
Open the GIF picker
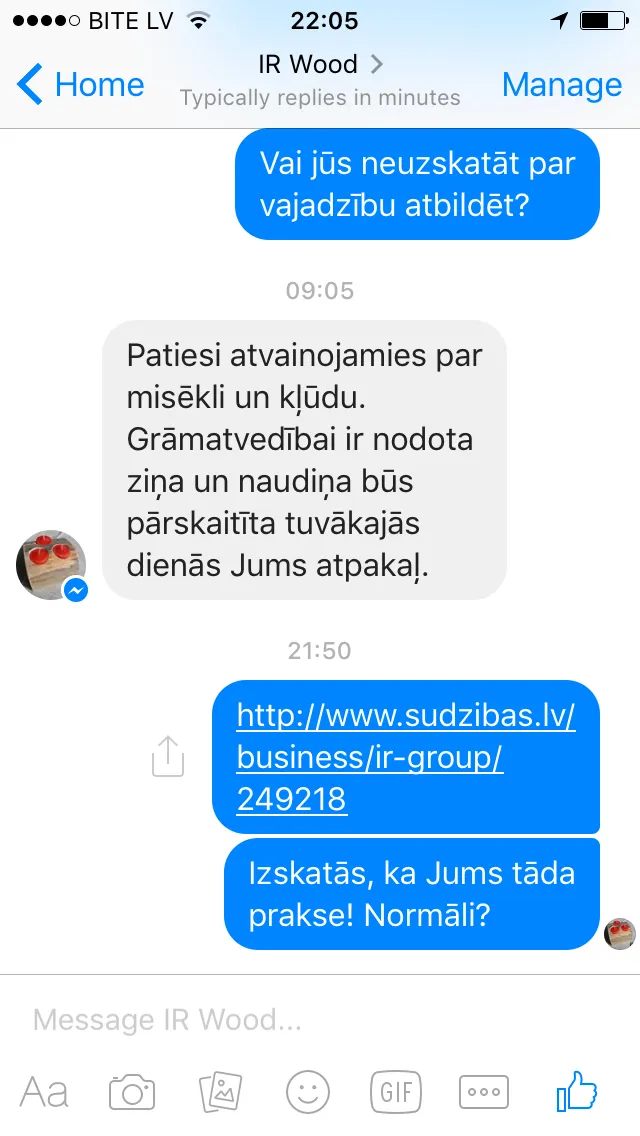click(x=396, y=1092)
